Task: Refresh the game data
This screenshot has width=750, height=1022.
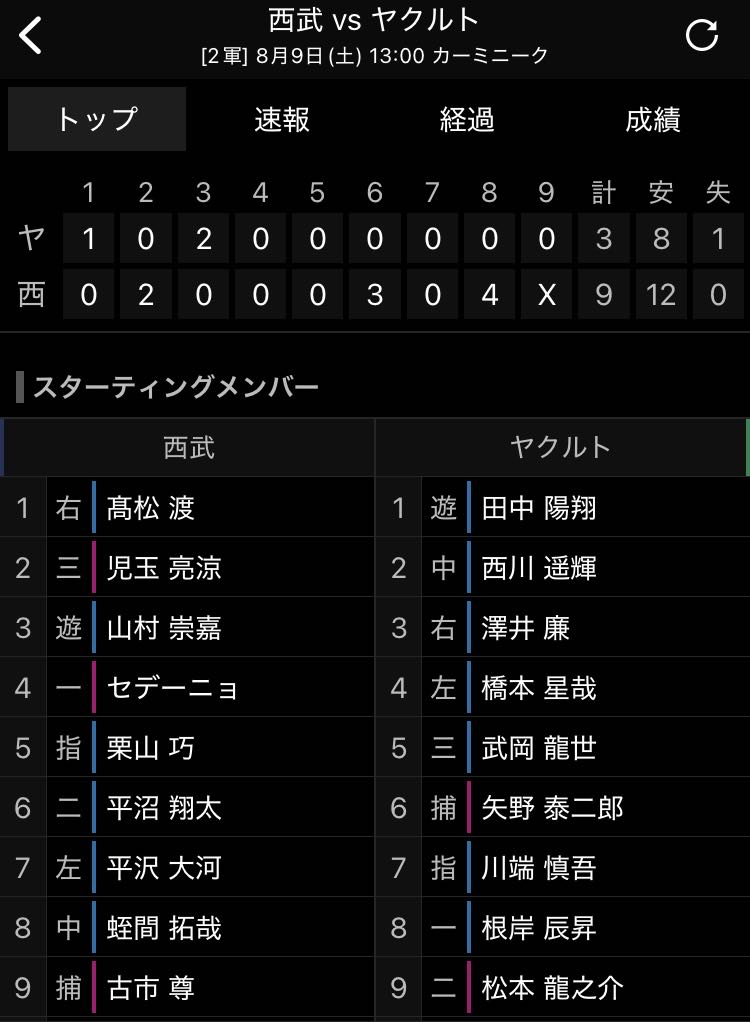Action: [x=702, y=35]
